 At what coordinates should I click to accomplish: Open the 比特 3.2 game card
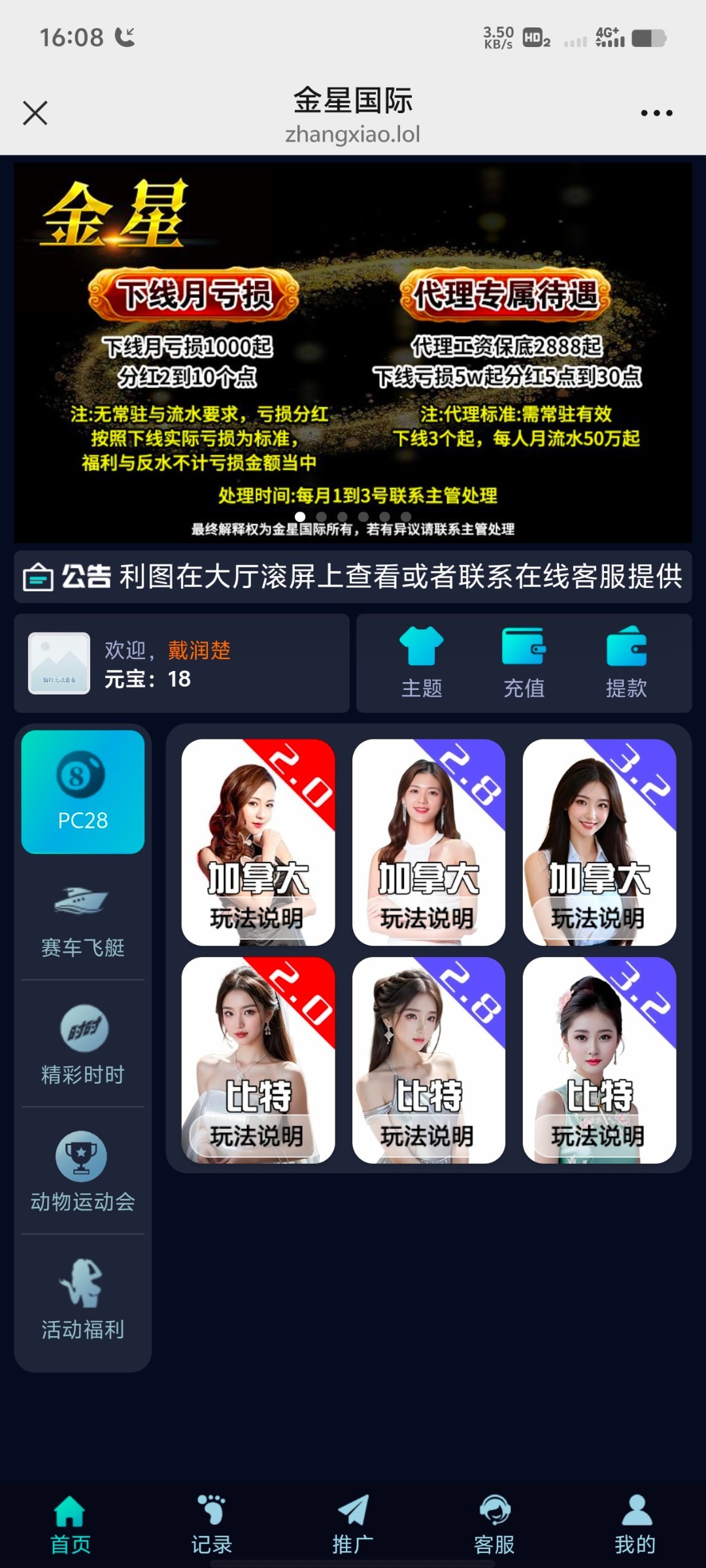599,1060
